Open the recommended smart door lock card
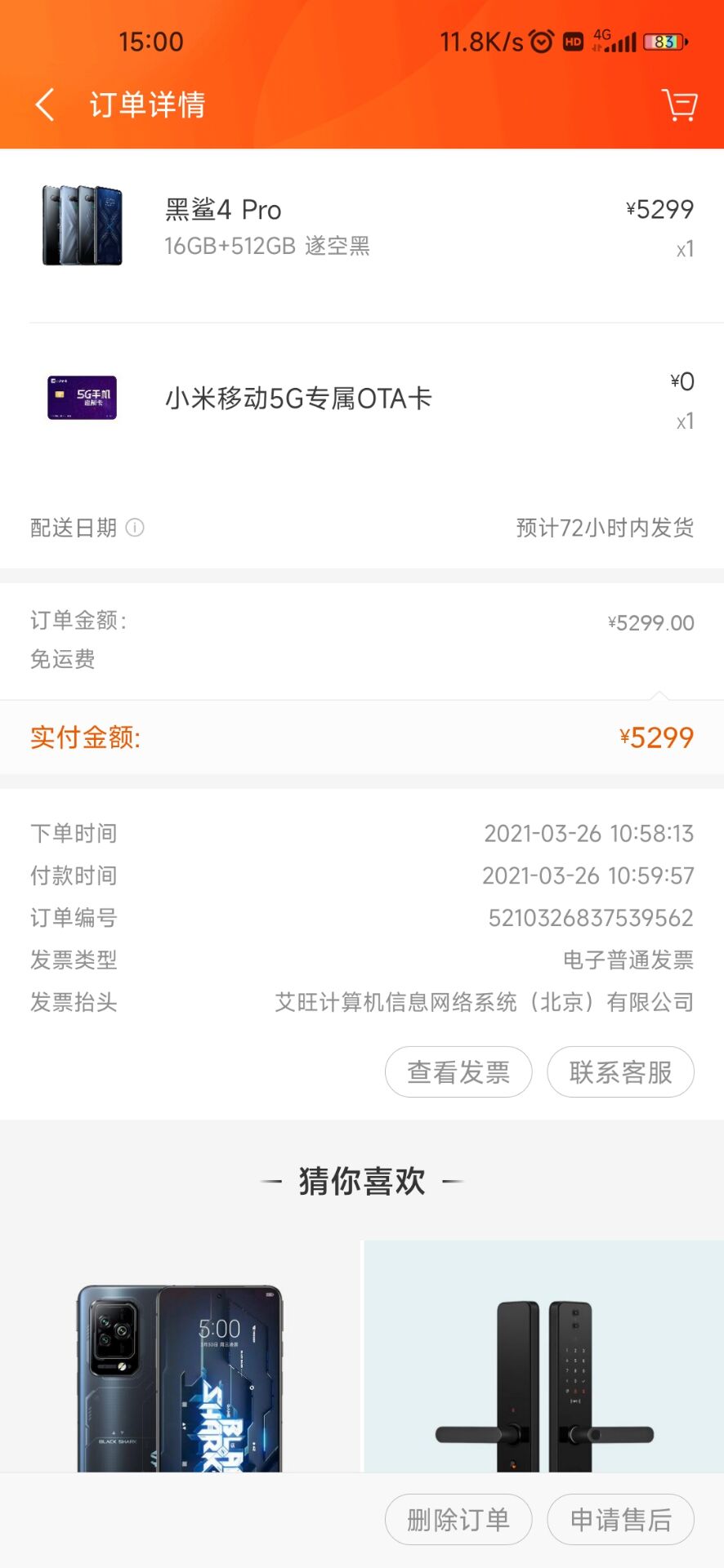The width and height of the screenshot is (724, 1568). tap(544, 1356)
